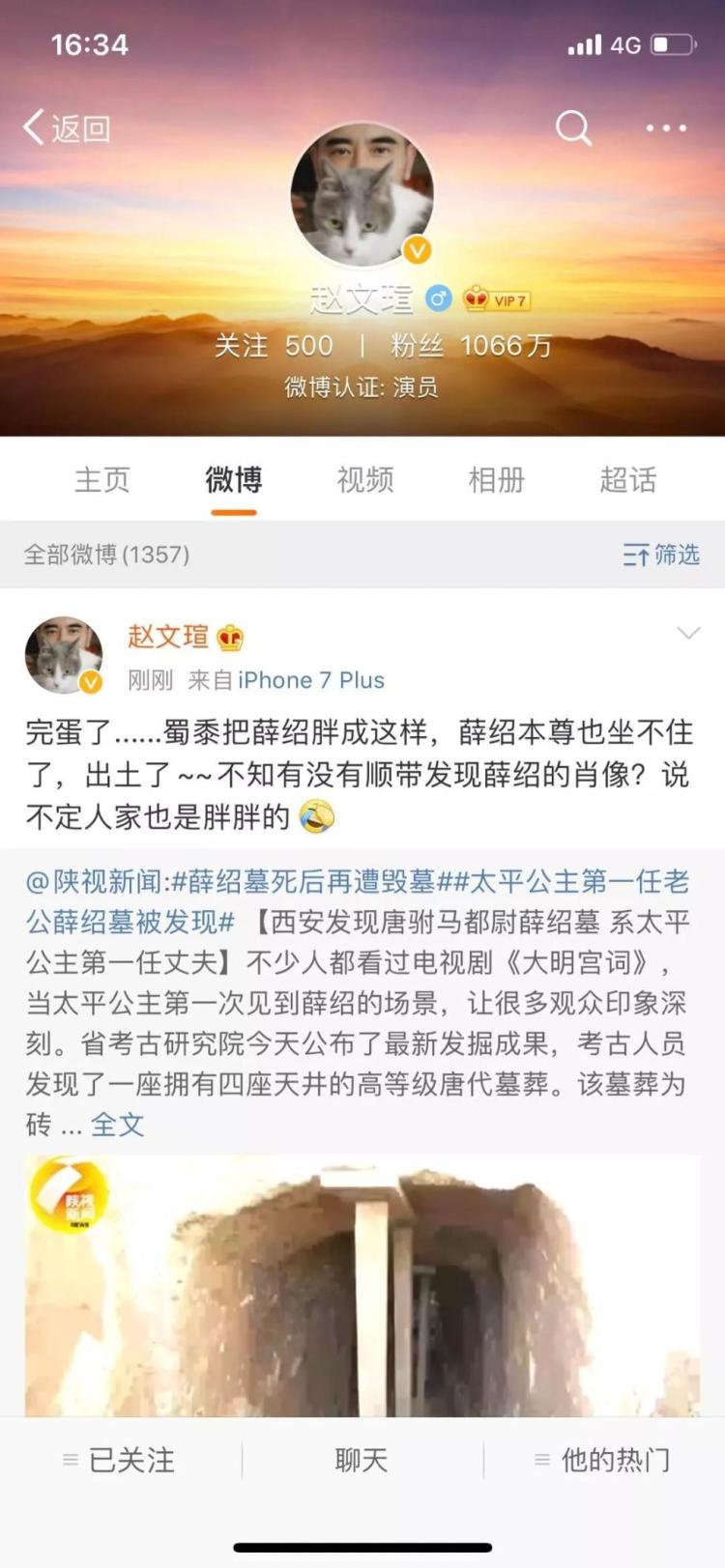This screenshot has height=1568, width=725.
Task: Open the 筛选 filter options
Action: (661, 555)
